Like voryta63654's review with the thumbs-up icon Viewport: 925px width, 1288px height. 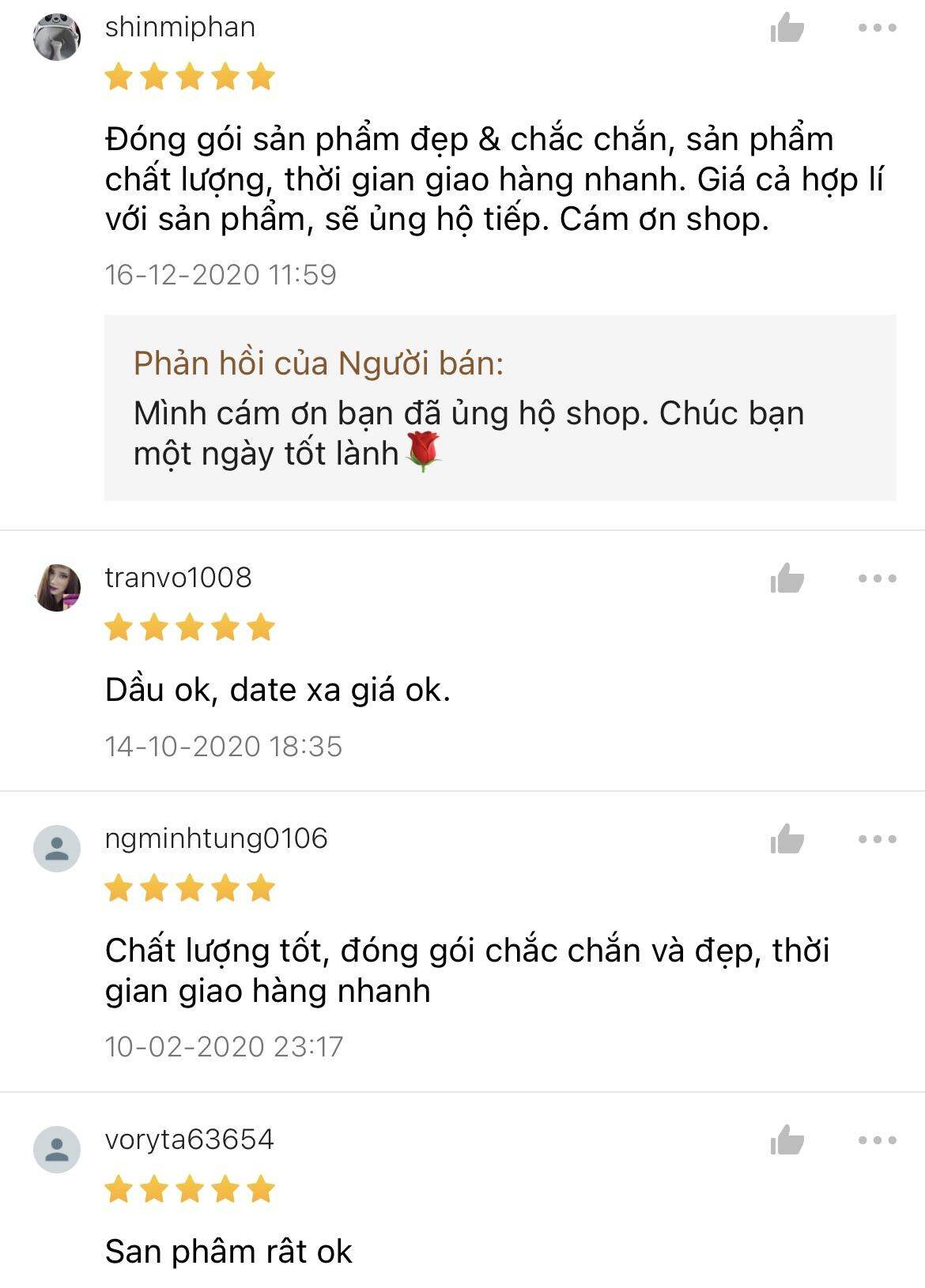pyautogui.click(x=787, y=1141)
